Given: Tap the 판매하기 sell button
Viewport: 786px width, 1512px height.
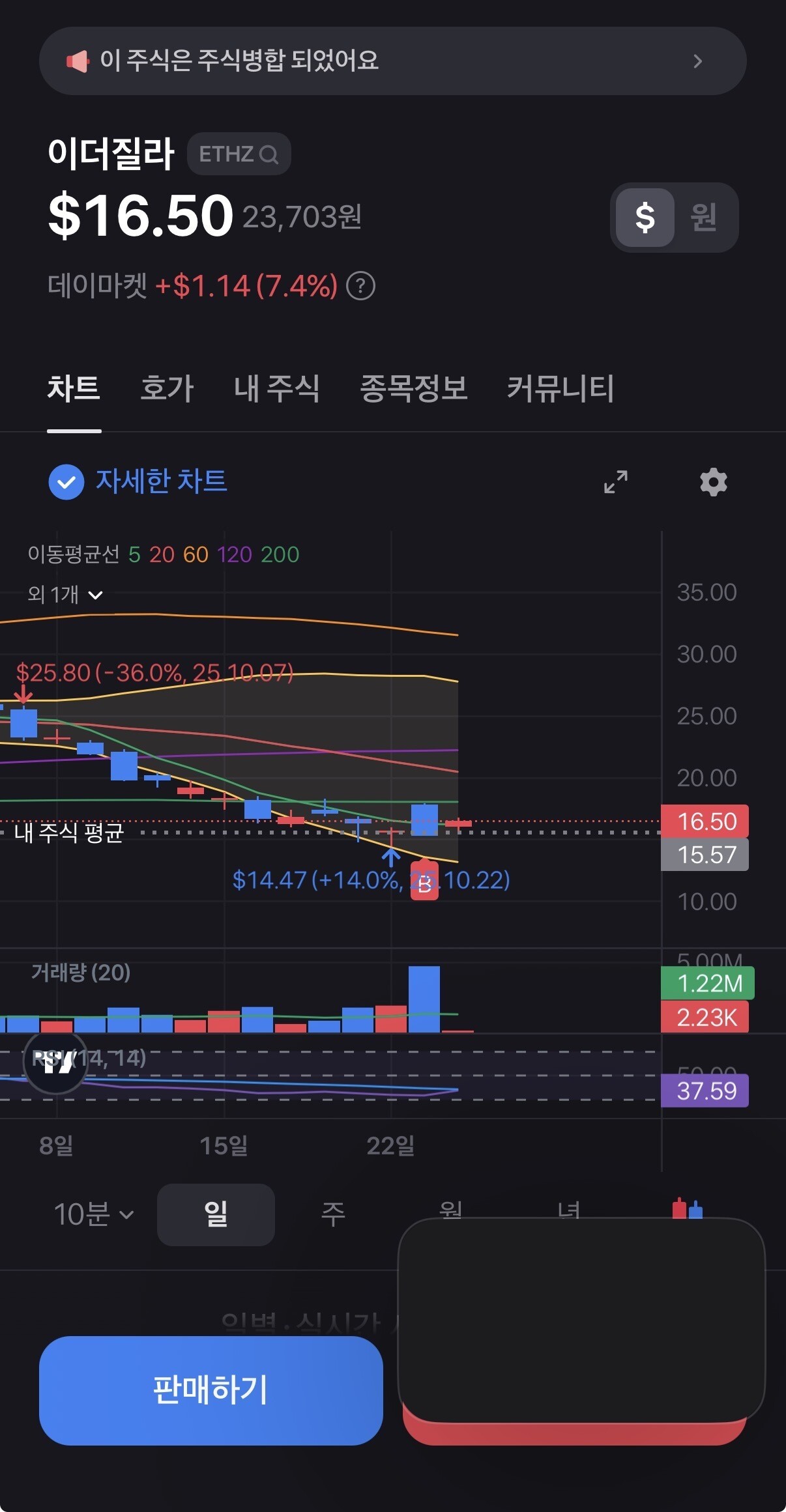Looking at the screenshot, I should tap(211, 1390).
